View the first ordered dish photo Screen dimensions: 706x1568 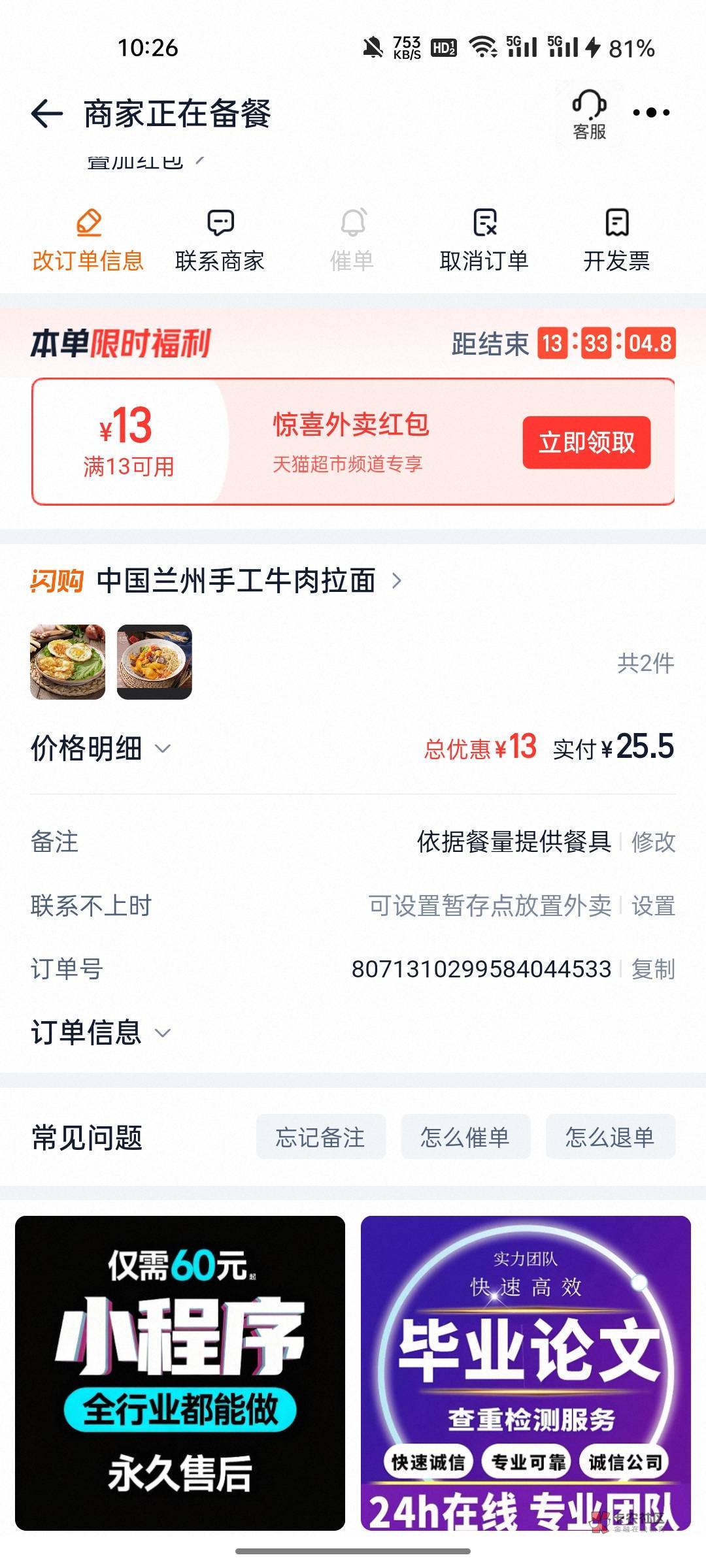[68, 662]
